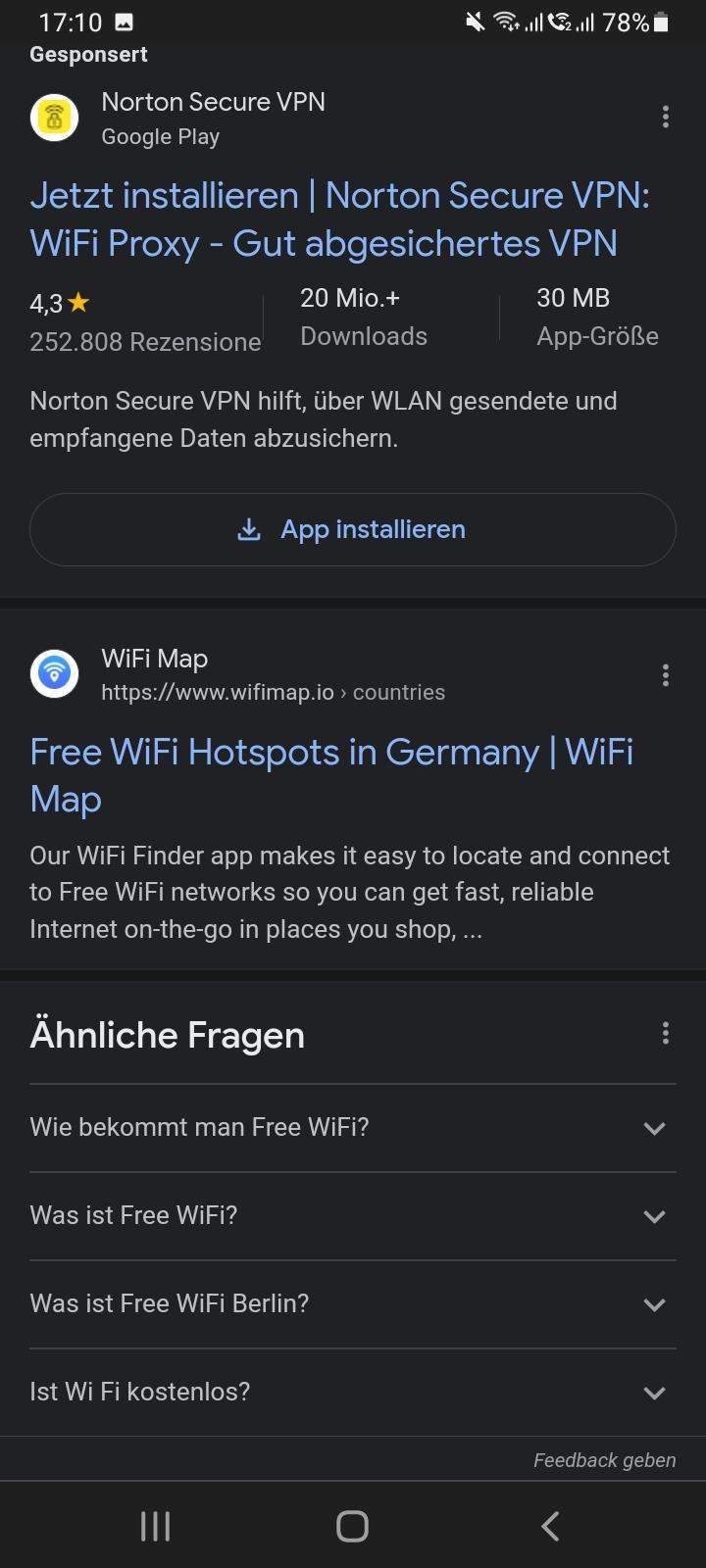
Task: Tap the App installieren button
Action: 352,529
